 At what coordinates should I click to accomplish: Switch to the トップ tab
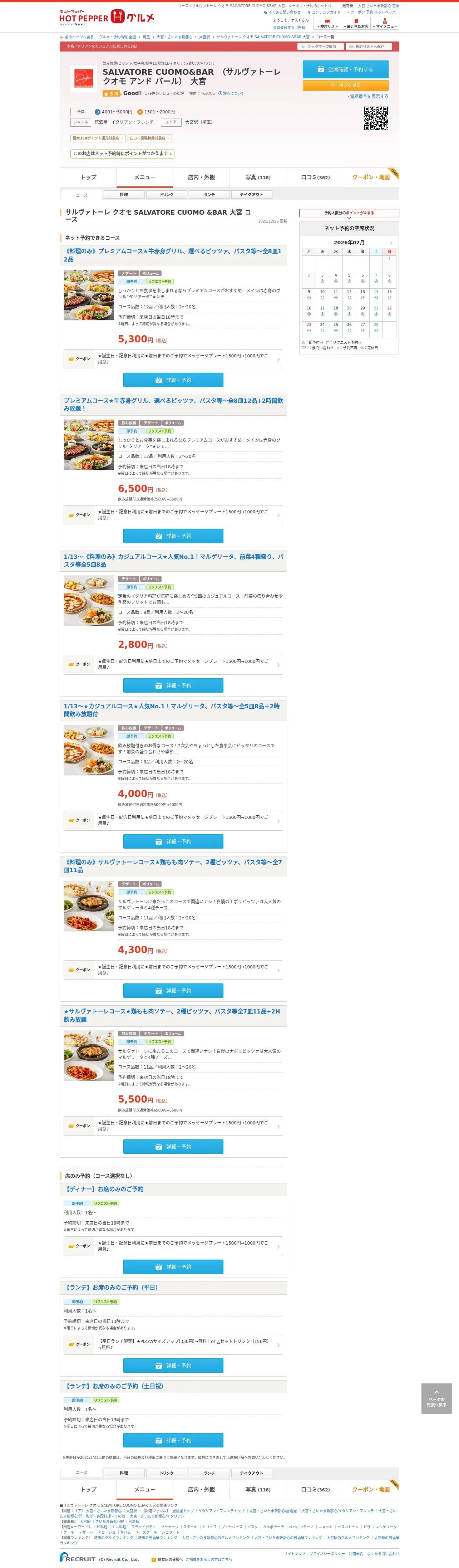click(88, 177)
